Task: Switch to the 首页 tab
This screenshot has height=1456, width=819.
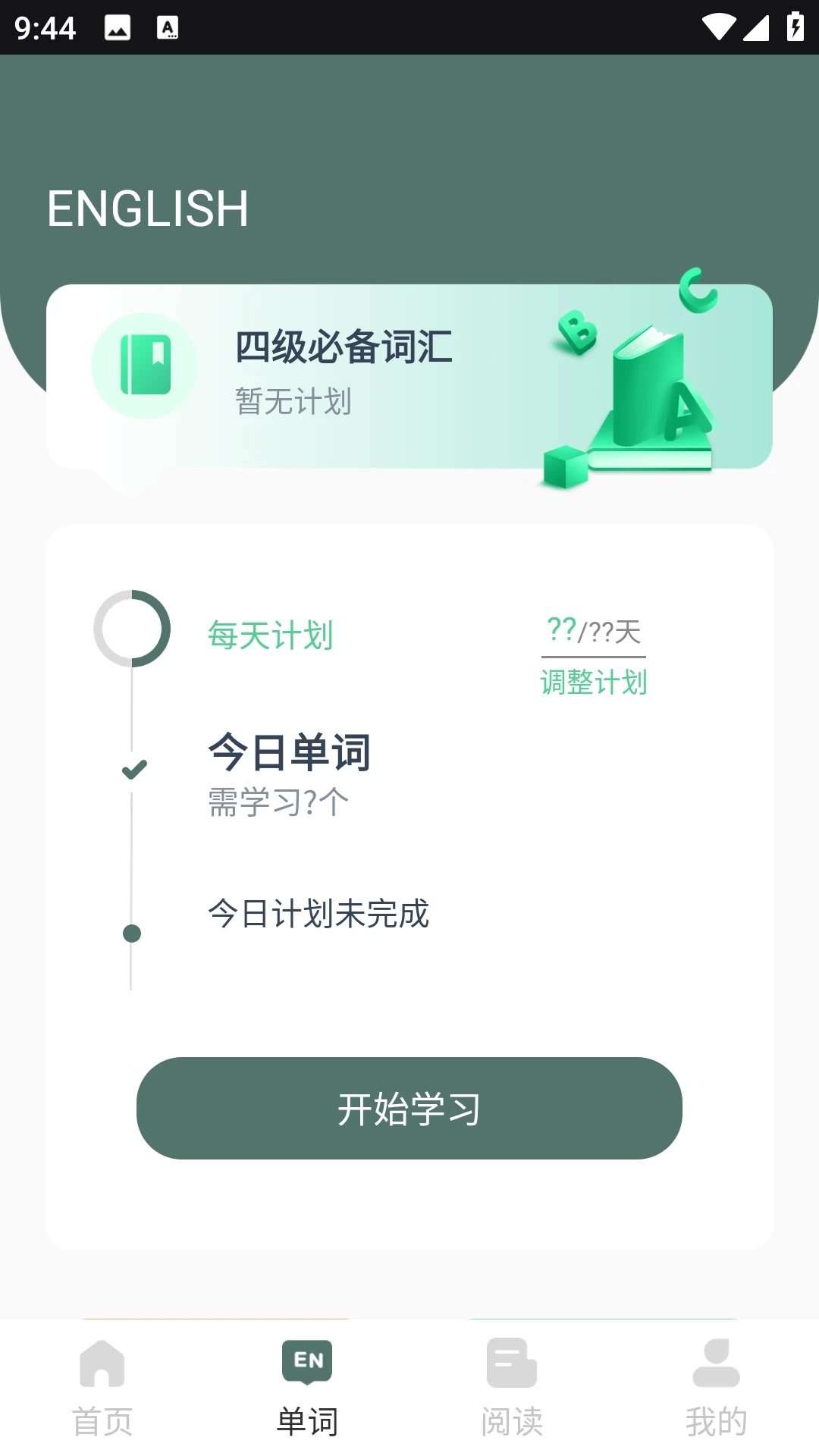Action: pos(102,1388)
